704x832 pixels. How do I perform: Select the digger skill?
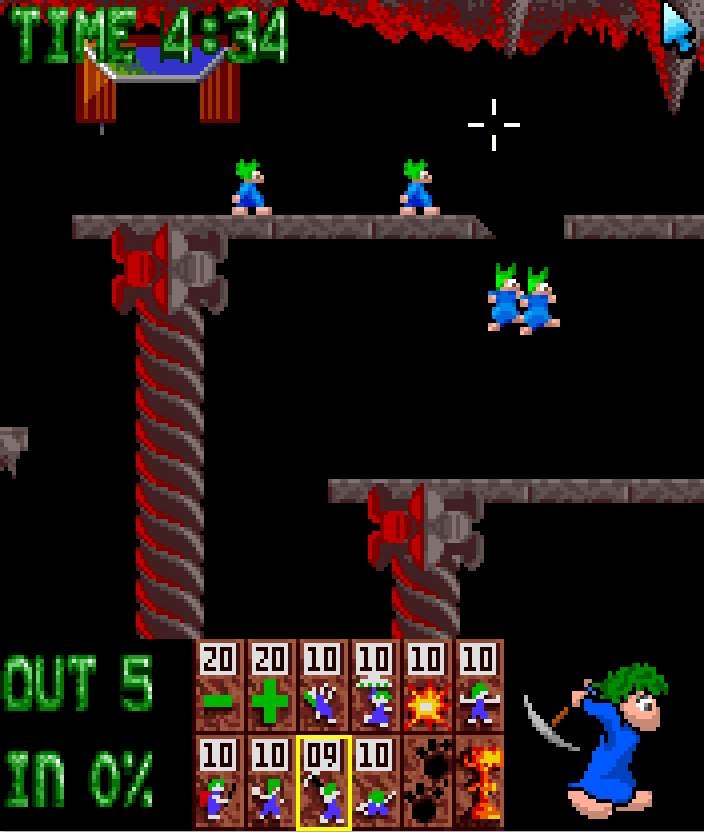coord(375,783)
